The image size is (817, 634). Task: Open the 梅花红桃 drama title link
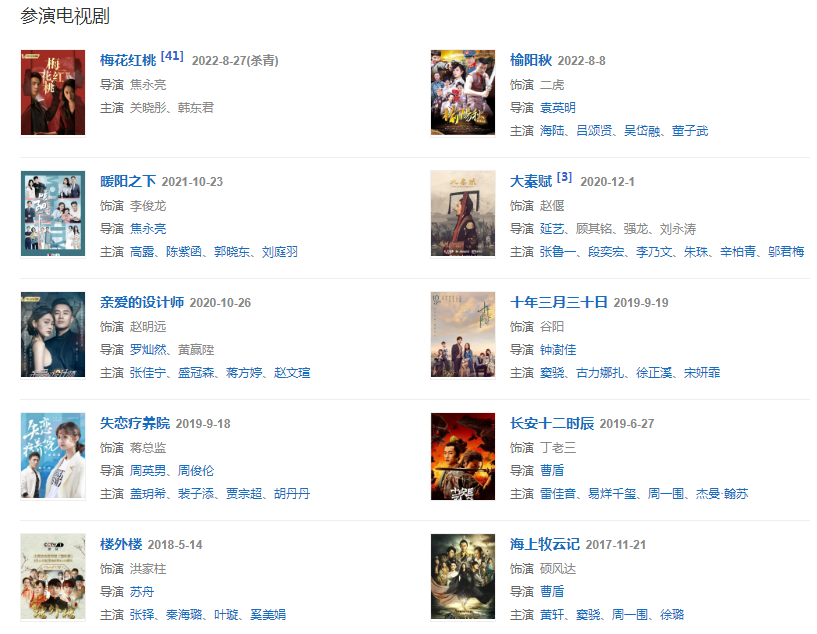click(x=128, y=60)
